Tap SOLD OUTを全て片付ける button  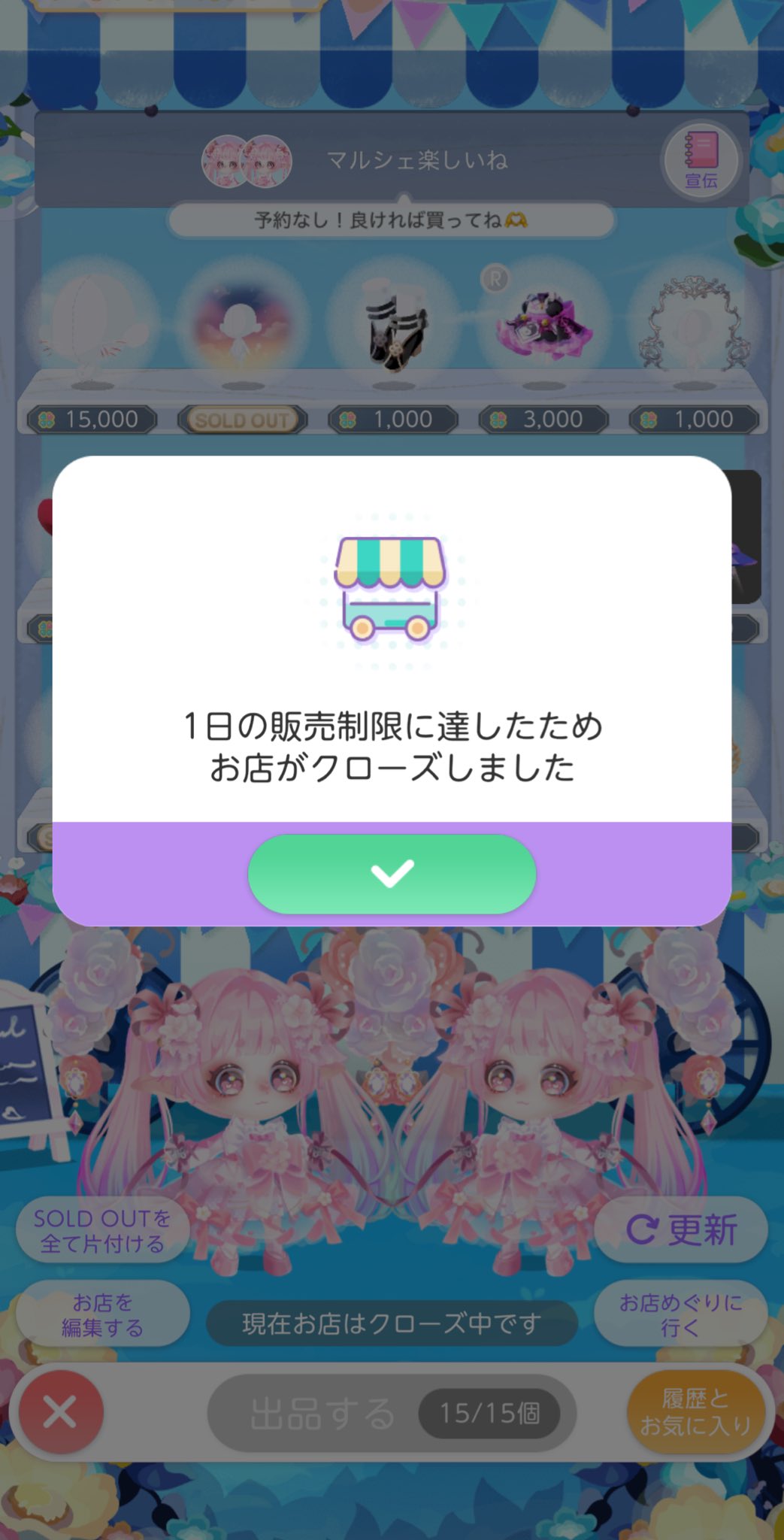tap(102, 1231)
